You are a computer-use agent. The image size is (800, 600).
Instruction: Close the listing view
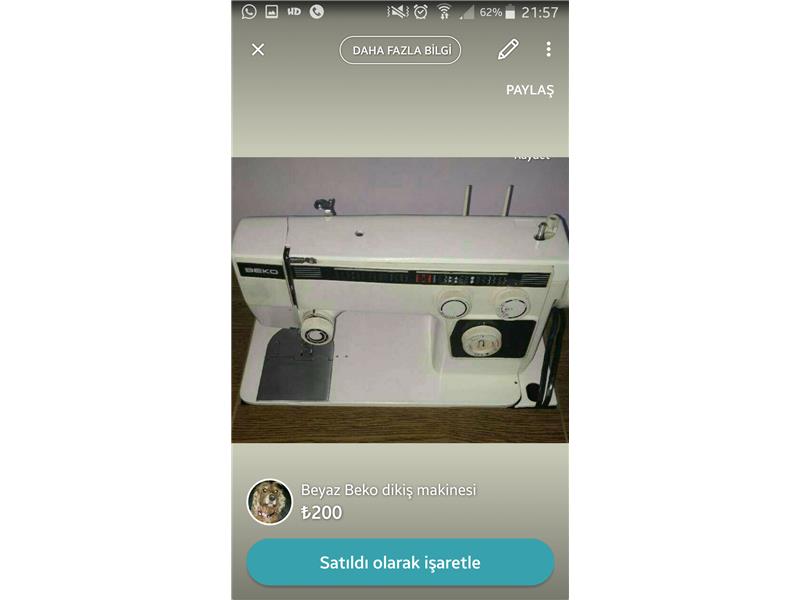tap(258, 50)
